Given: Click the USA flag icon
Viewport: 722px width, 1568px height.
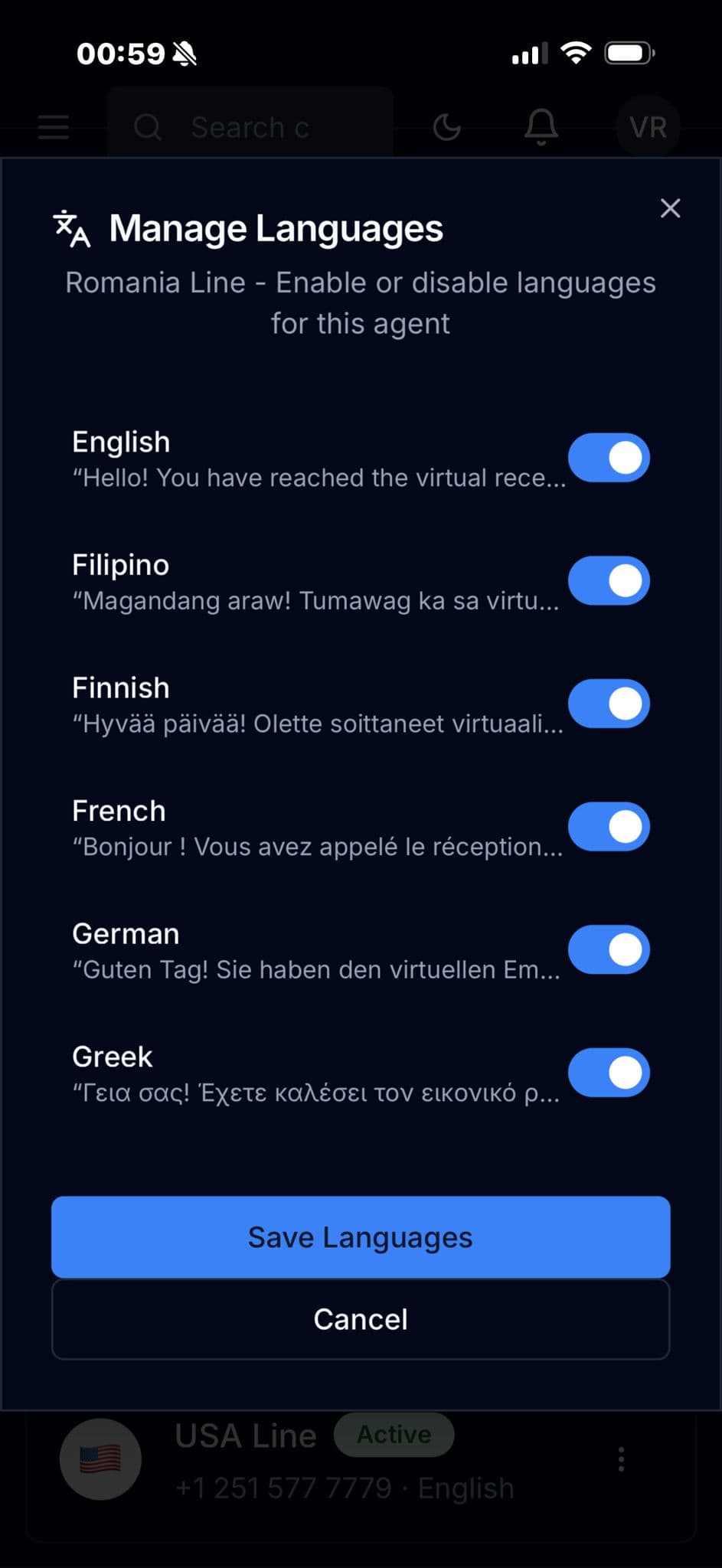Looking at the screenshot, I should click(x=100, y=1458).
